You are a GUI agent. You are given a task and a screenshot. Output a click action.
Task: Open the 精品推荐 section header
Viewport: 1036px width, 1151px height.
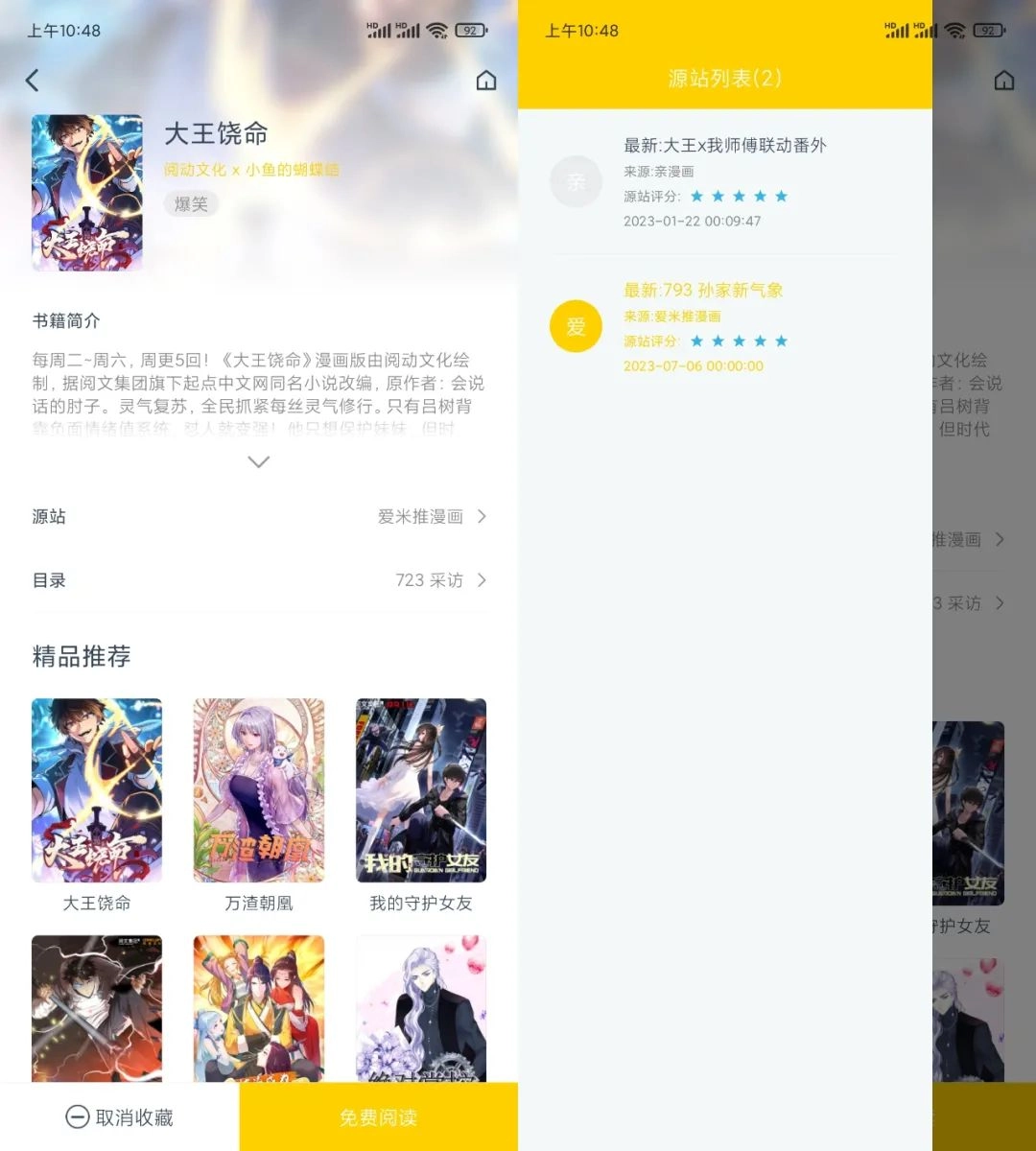(81, 657)
